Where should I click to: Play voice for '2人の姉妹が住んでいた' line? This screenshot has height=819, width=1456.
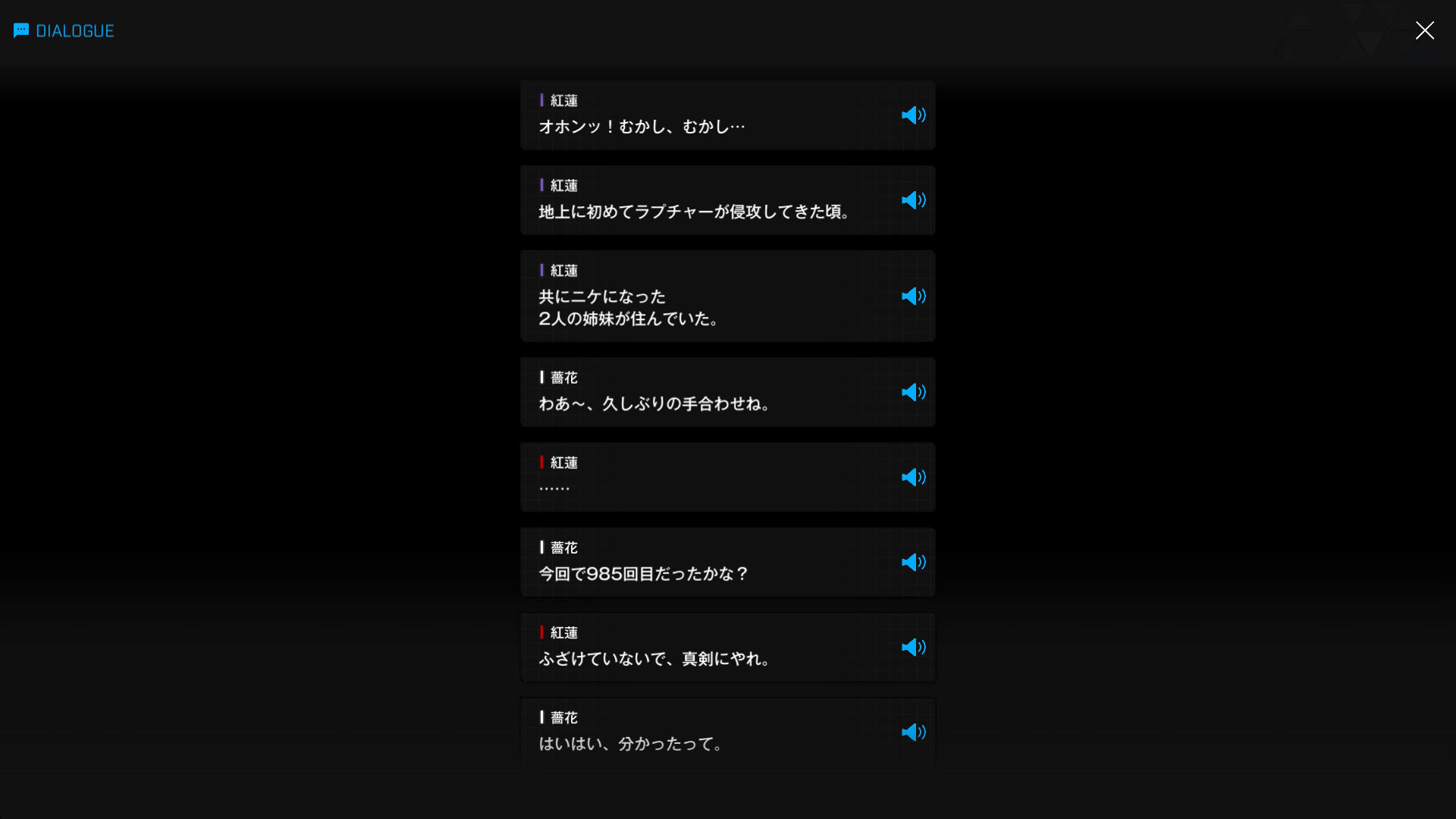coord(913,297)
